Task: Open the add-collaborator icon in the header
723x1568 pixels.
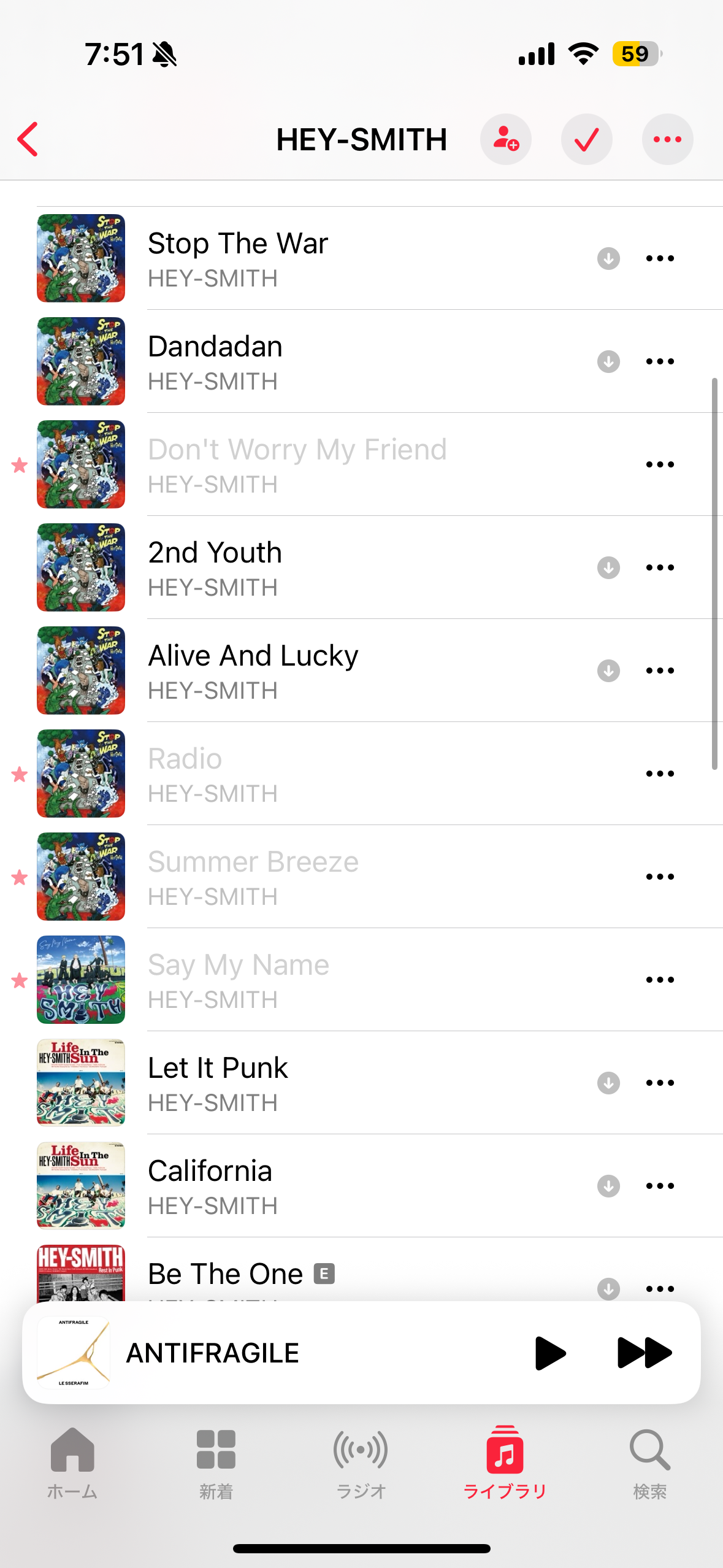Action: point(505,139)
